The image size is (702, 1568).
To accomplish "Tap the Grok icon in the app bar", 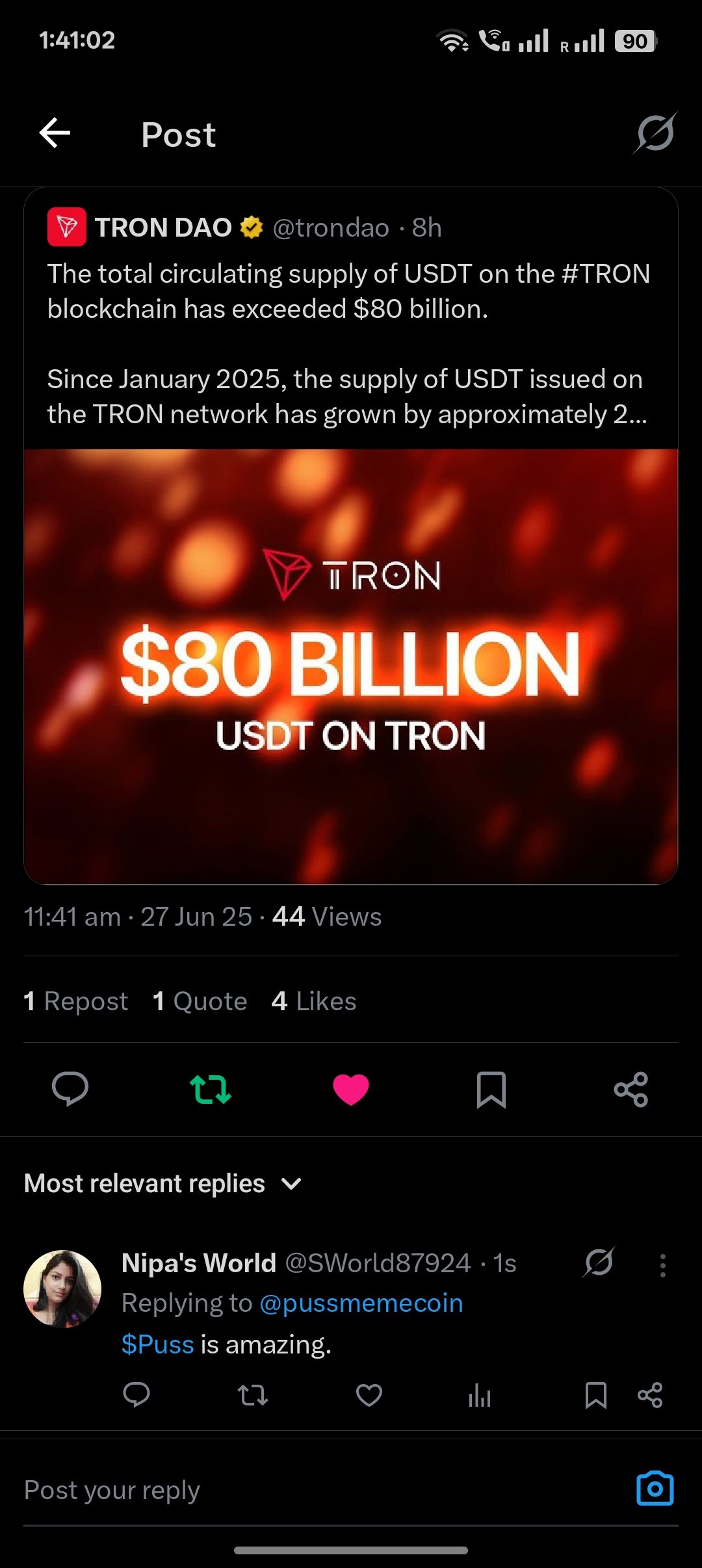I will (x=655, y=133).
